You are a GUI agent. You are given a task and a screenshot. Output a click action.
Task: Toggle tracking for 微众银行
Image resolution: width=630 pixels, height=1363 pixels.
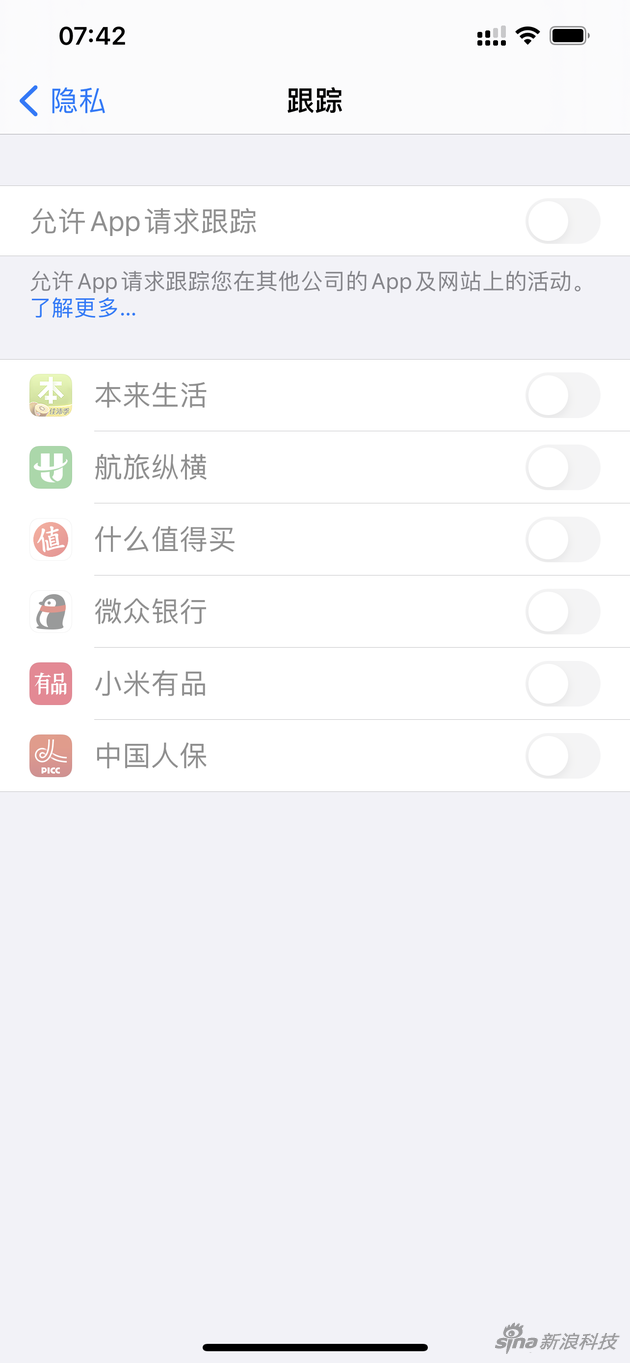562,612
